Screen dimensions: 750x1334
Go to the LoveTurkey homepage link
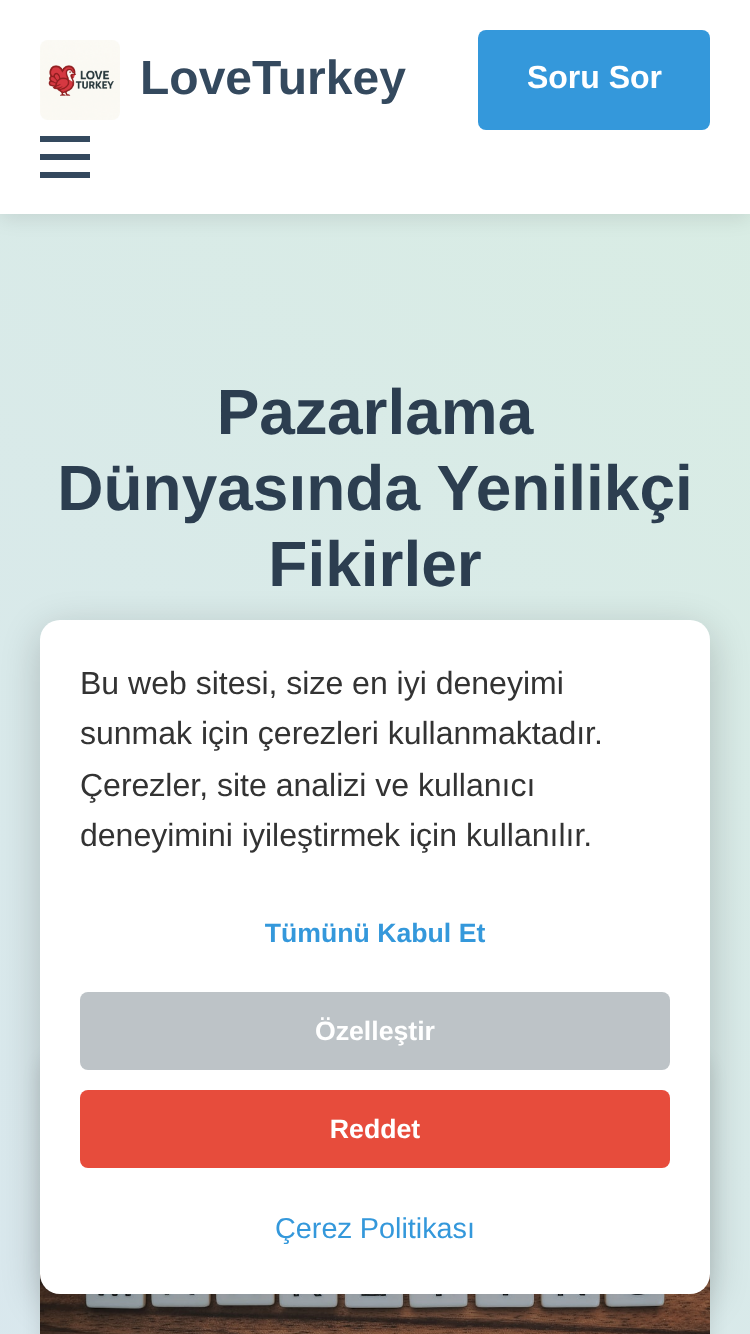[223, 80]
